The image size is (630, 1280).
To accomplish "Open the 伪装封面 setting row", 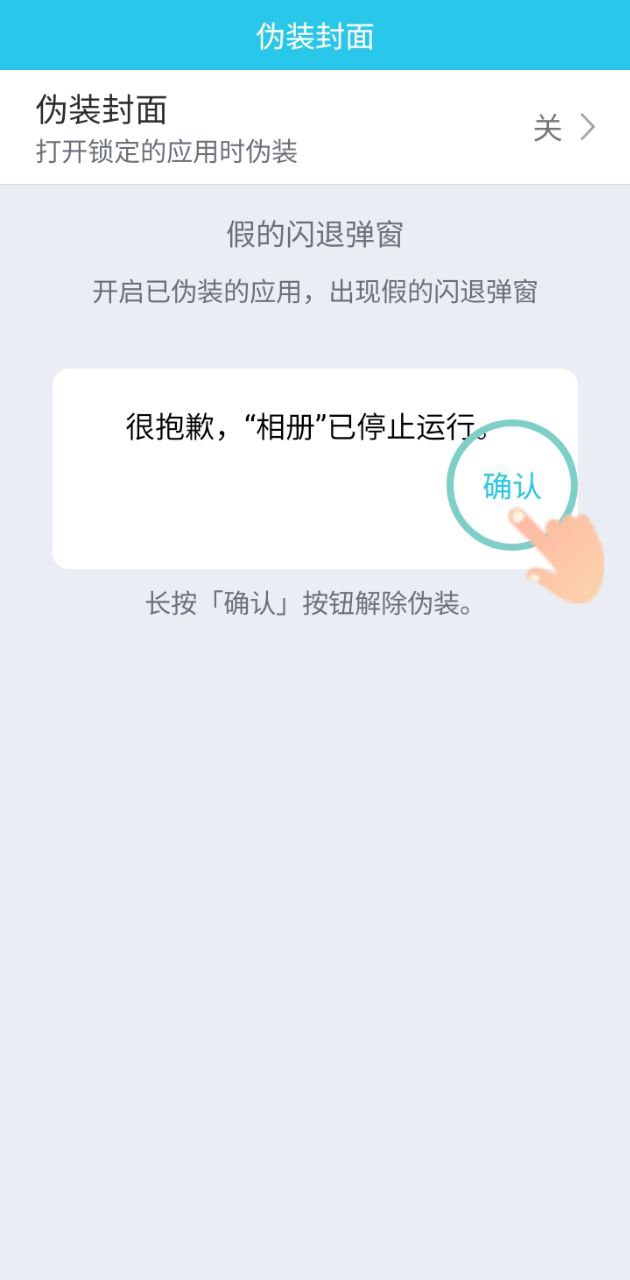I will (315, 127).
